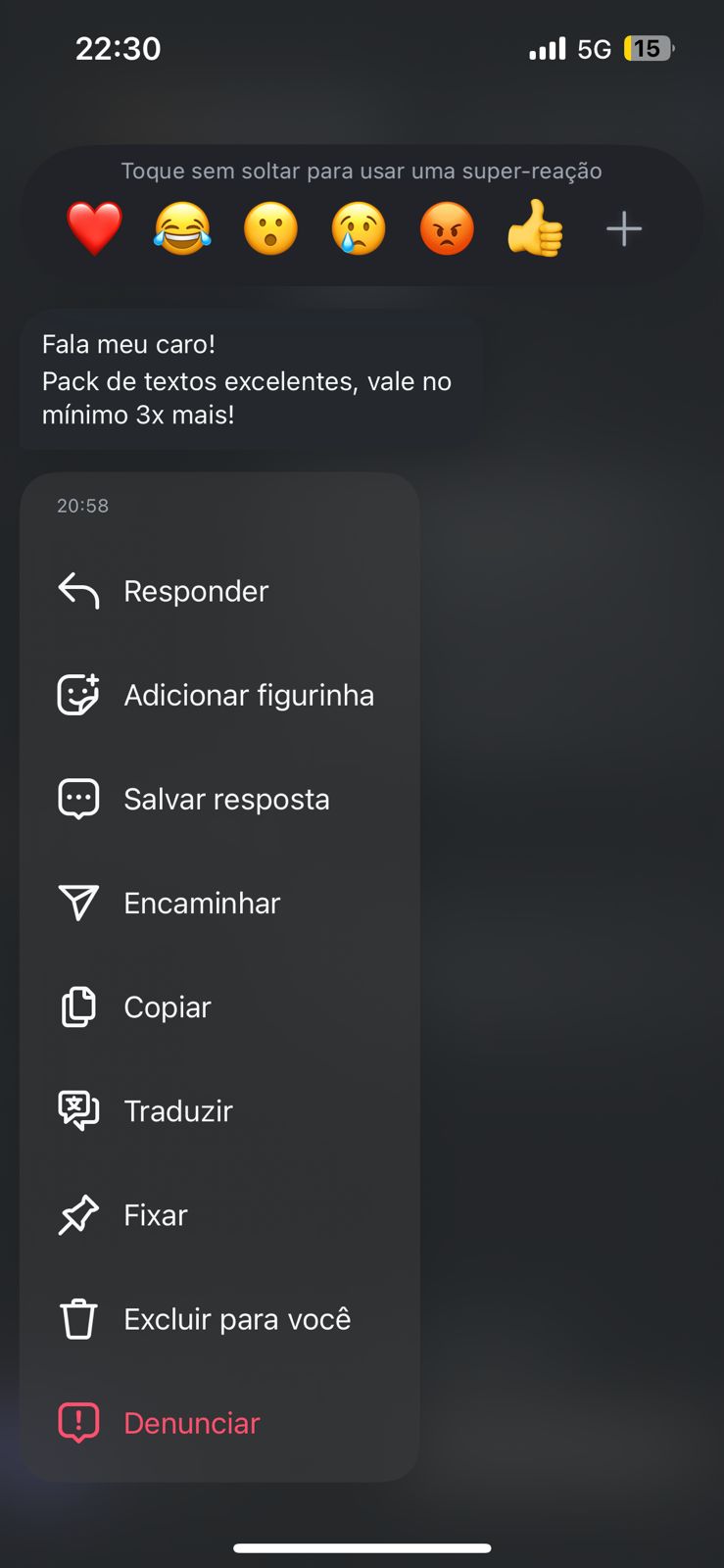
Task: Open more reactions with the plus icon
Action: (623, 229)
